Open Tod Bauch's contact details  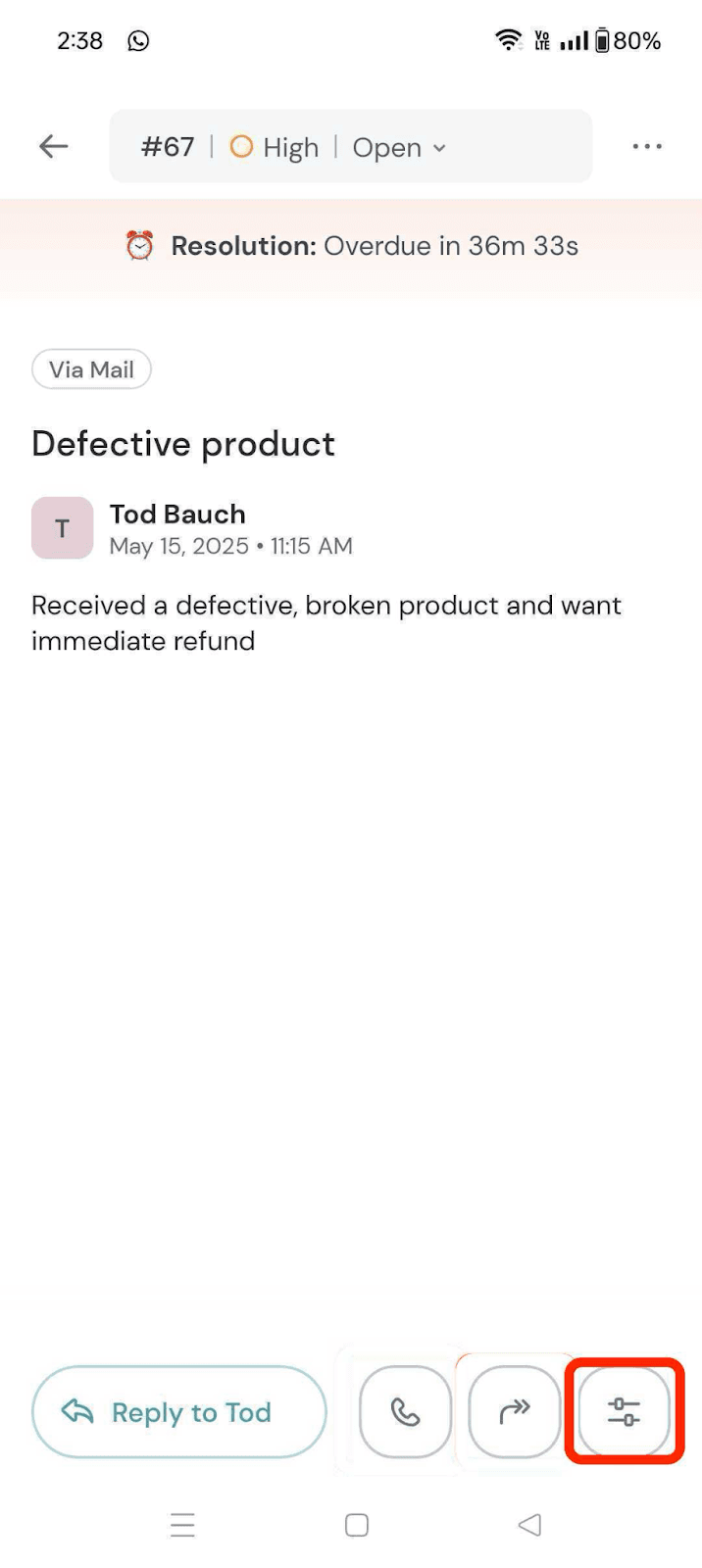tap(176, 514)
